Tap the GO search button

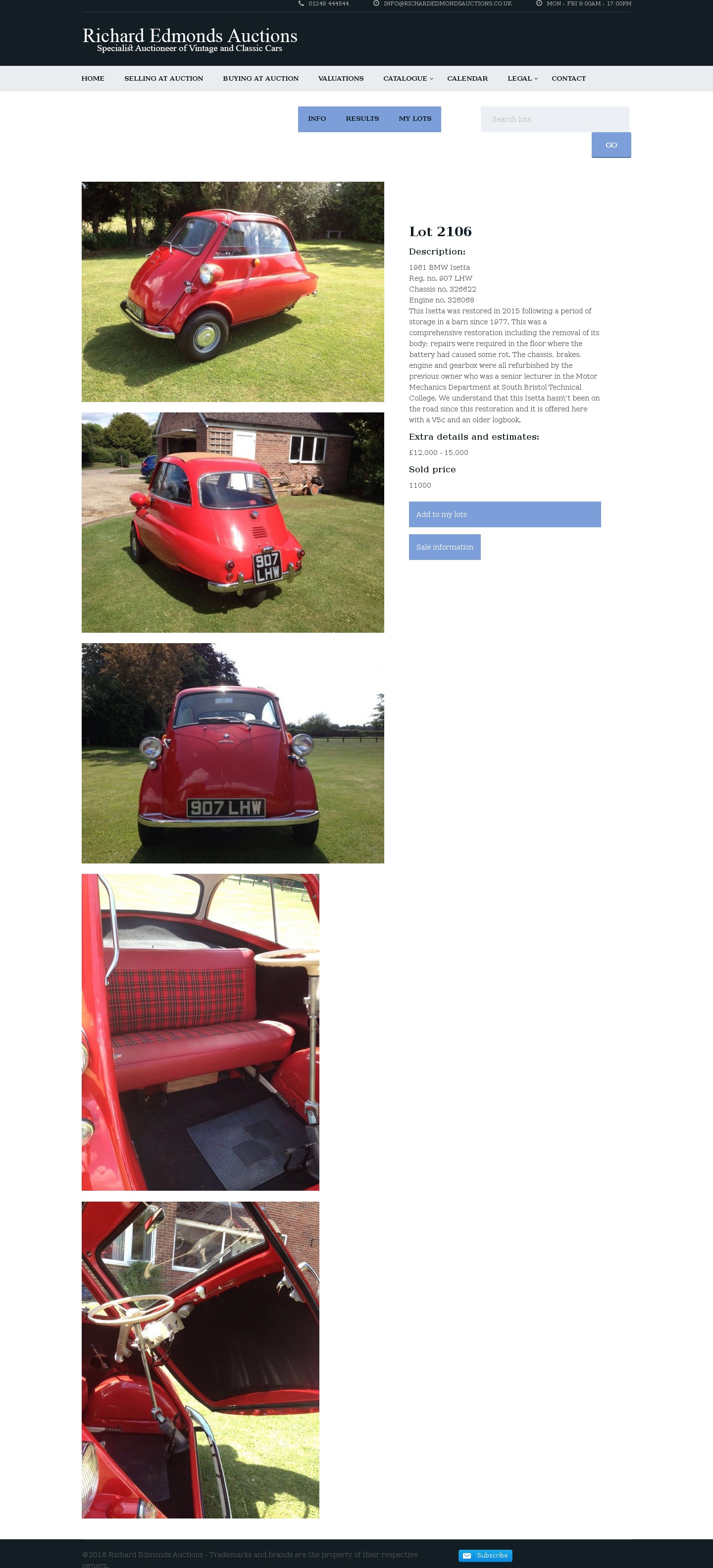[611, 145]
